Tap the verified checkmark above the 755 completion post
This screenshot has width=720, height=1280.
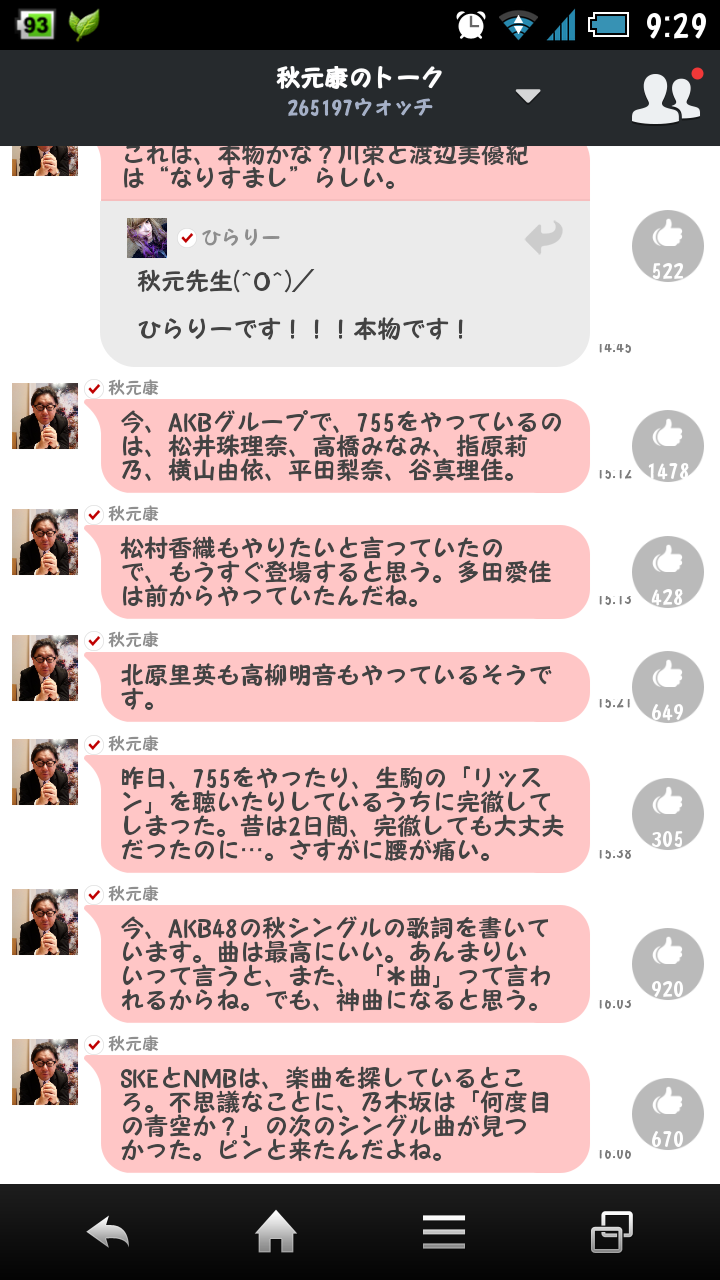coord(96,742)
